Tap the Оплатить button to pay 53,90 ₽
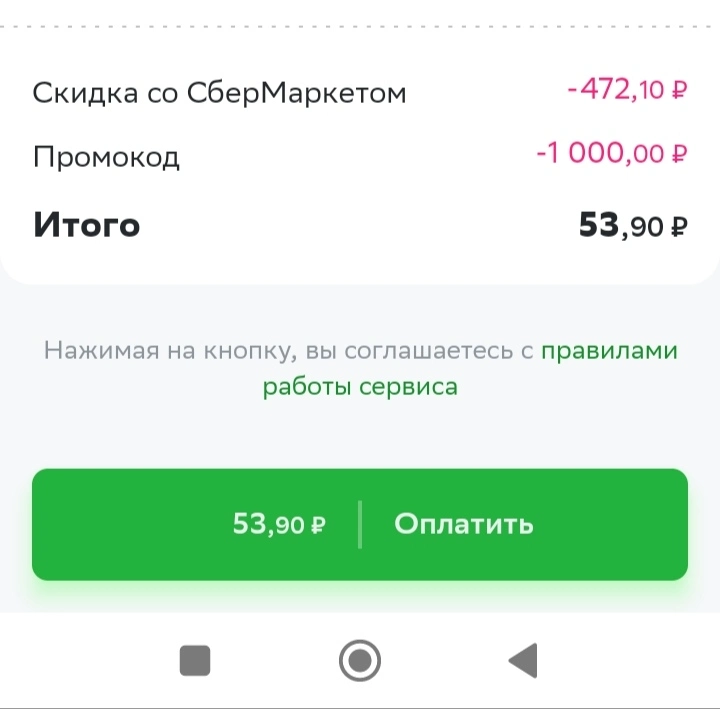 click(x=360, y=524)
